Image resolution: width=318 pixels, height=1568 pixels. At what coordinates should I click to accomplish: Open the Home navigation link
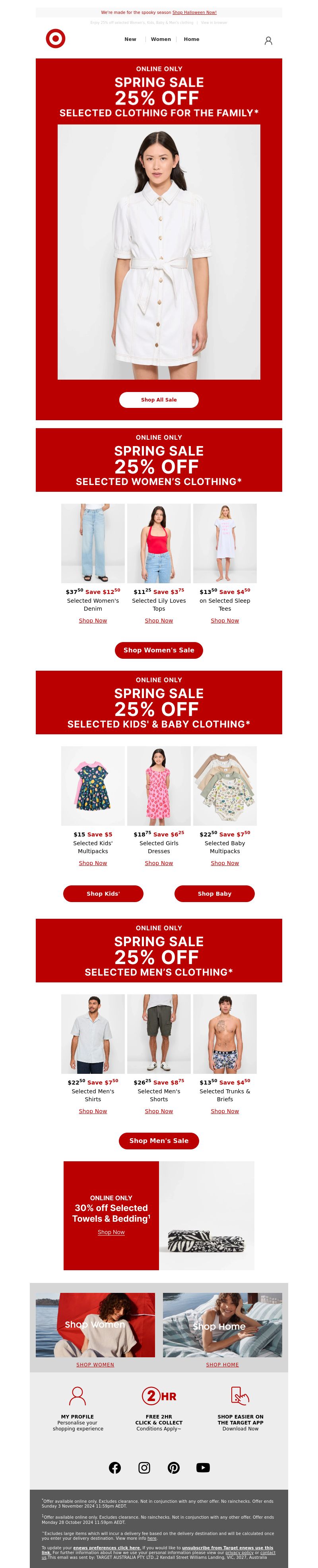point(192,39)
